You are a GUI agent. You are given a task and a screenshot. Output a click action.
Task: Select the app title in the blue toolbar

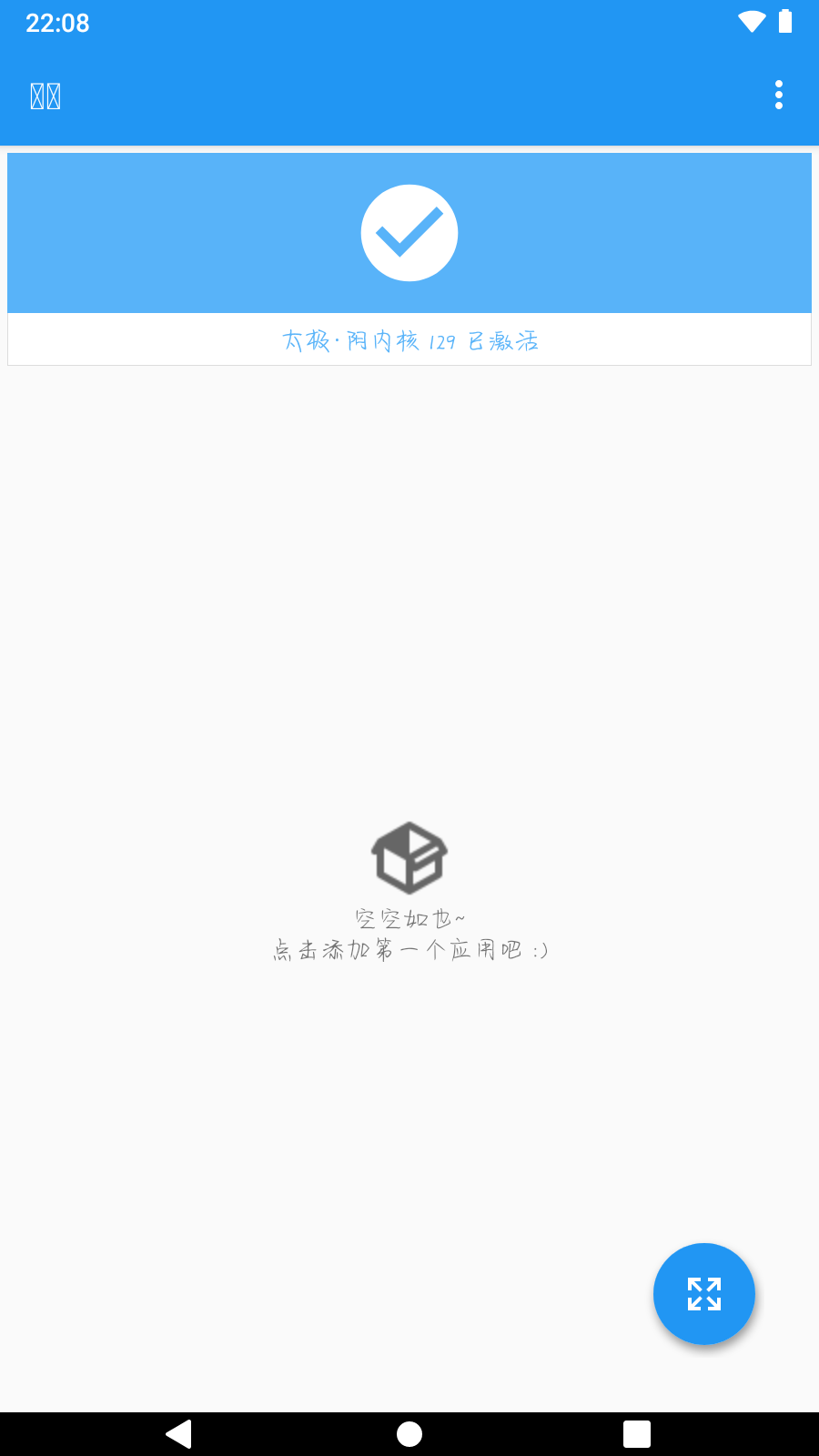click(44, 94)
